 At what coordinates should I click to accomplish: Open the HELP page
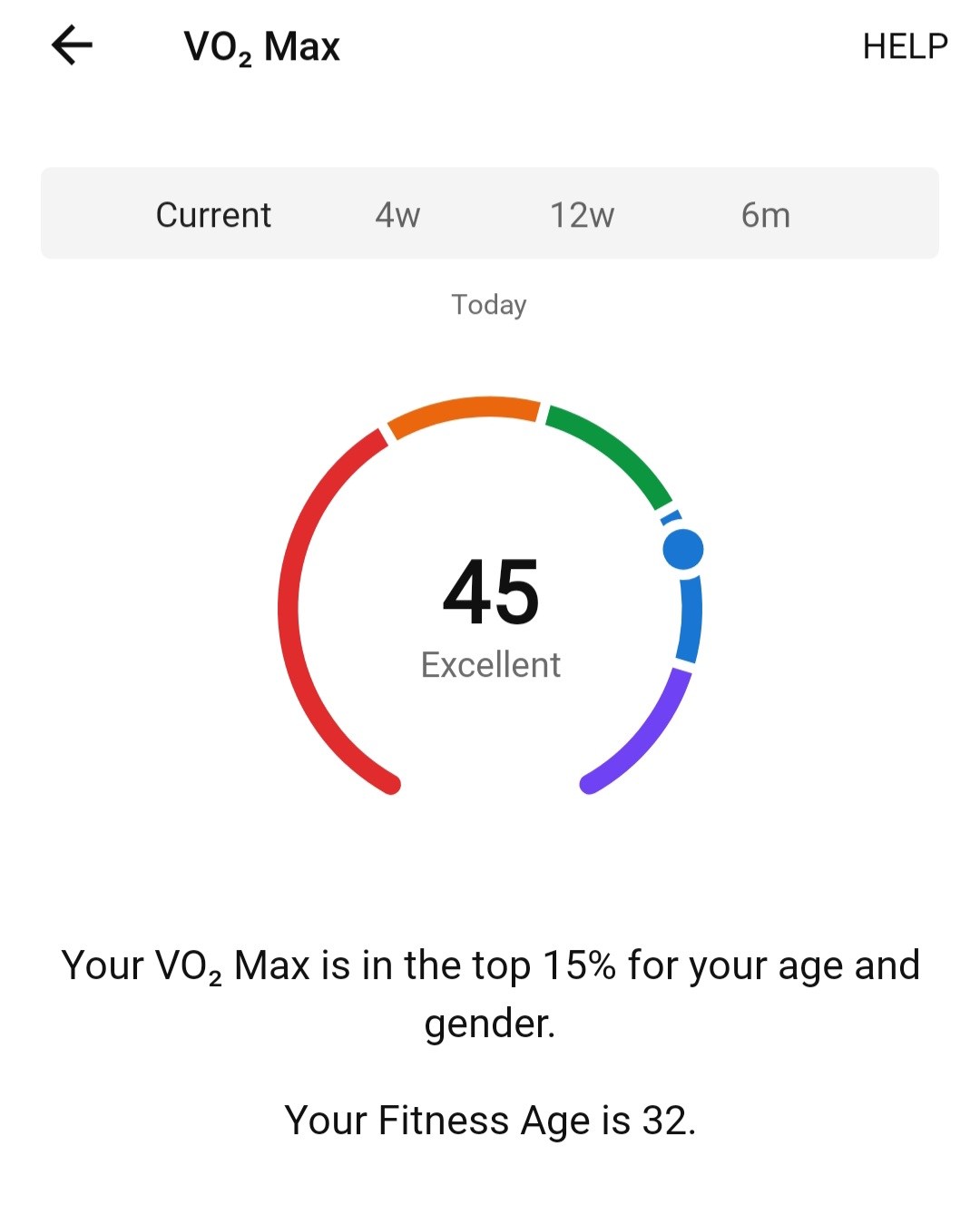coord(904,46)
